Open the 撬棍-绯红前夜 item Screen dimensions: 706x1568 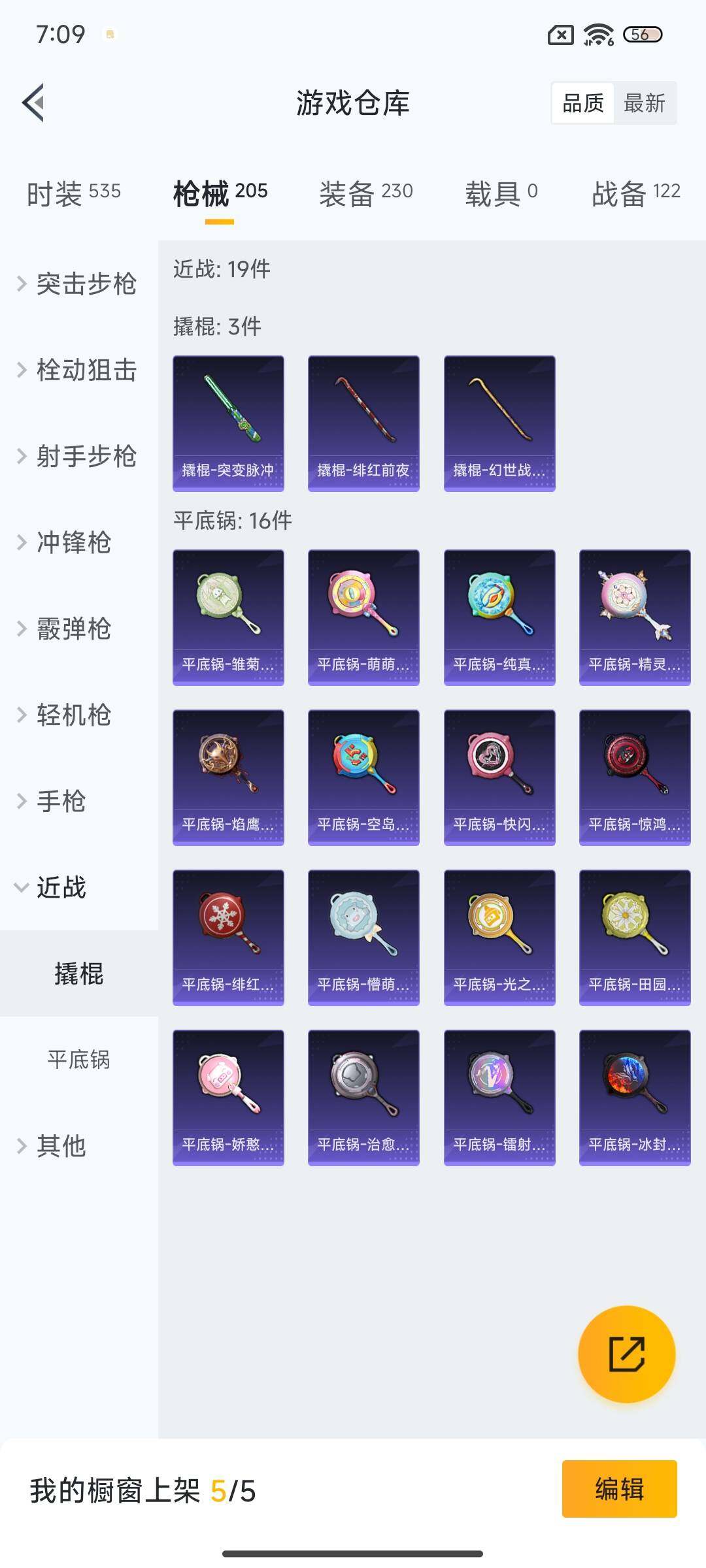point(363,423)
